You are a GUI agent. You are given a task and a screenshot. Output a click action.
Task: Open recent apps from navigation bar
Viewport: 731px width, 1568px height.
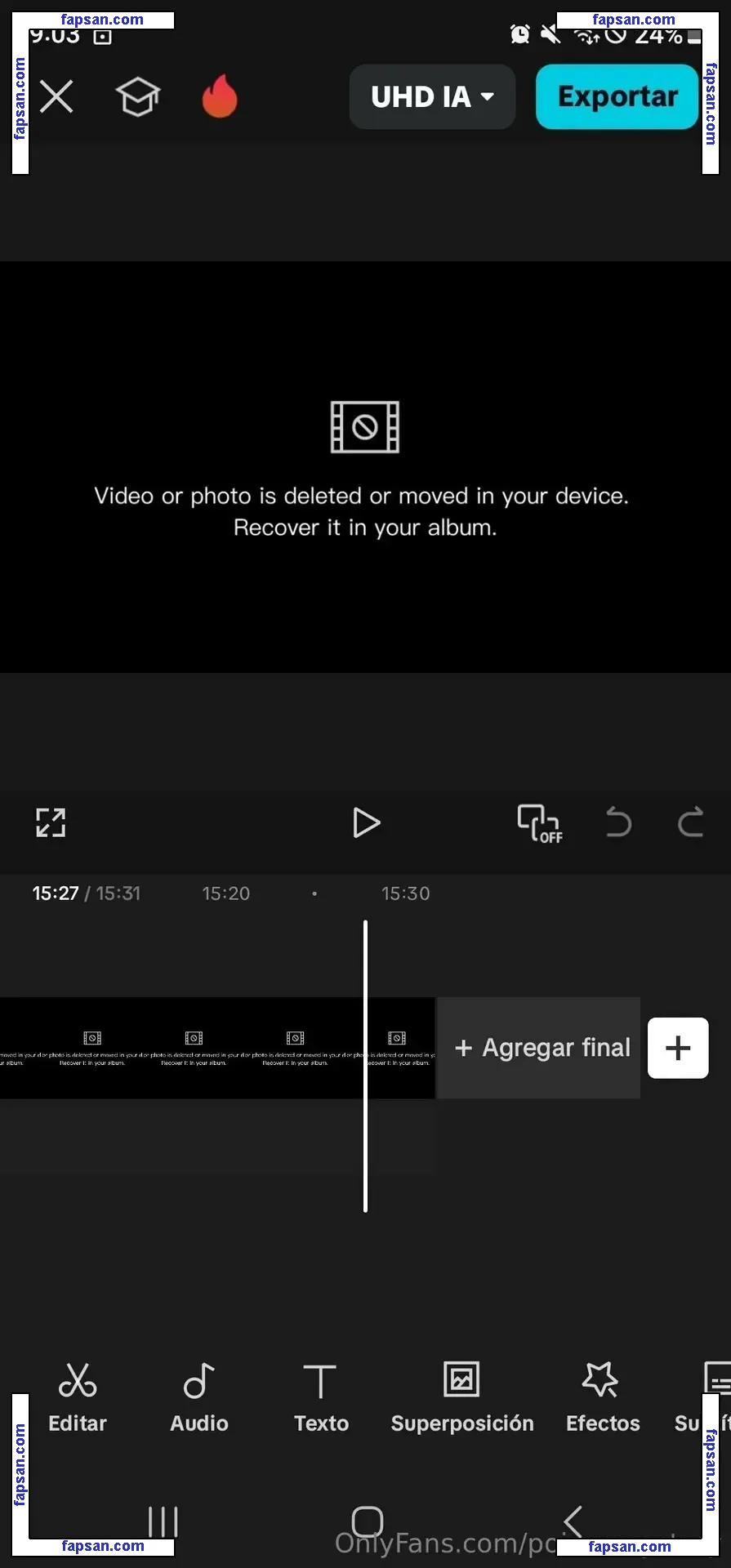(x=163, y=1521)
